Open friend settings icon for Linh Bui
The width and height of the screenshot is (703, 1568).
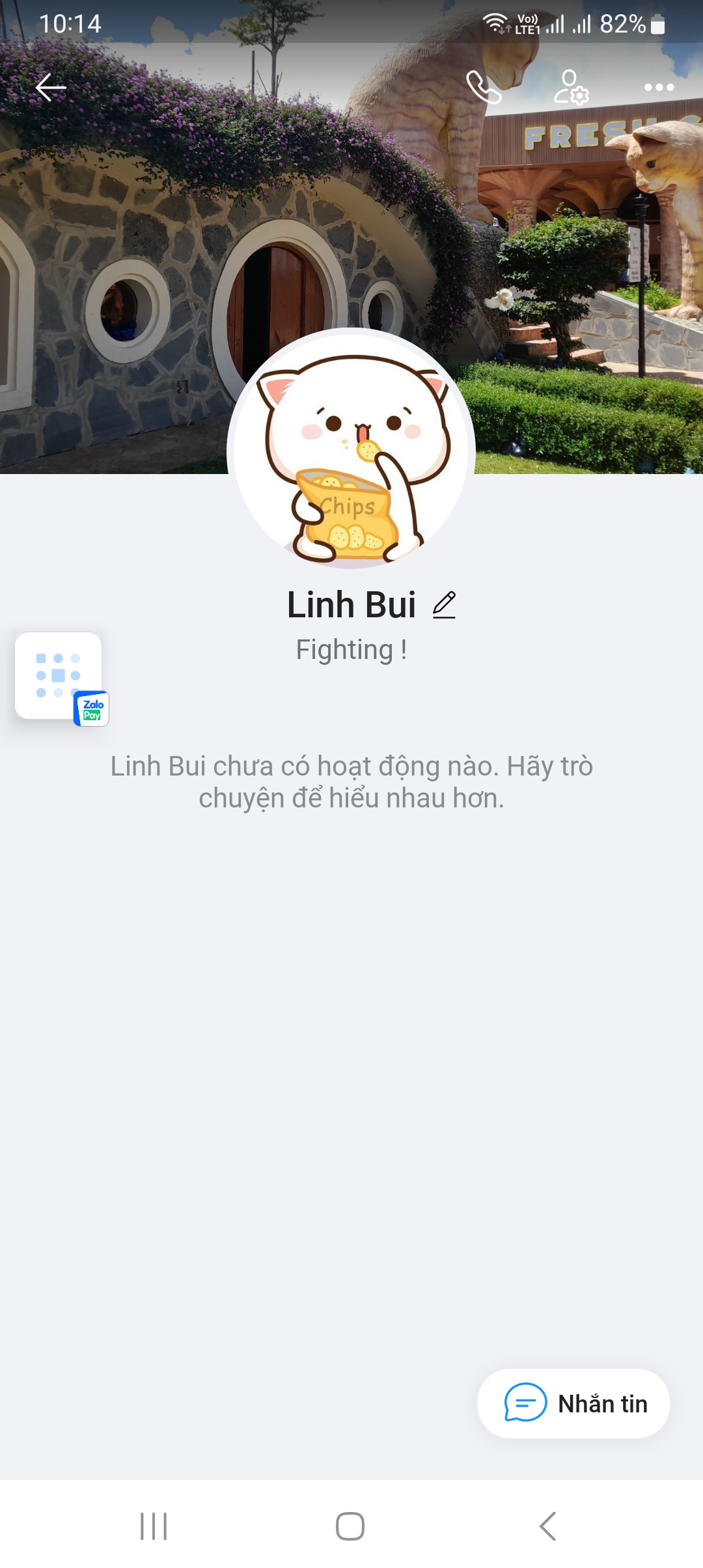tap(571, 87)
